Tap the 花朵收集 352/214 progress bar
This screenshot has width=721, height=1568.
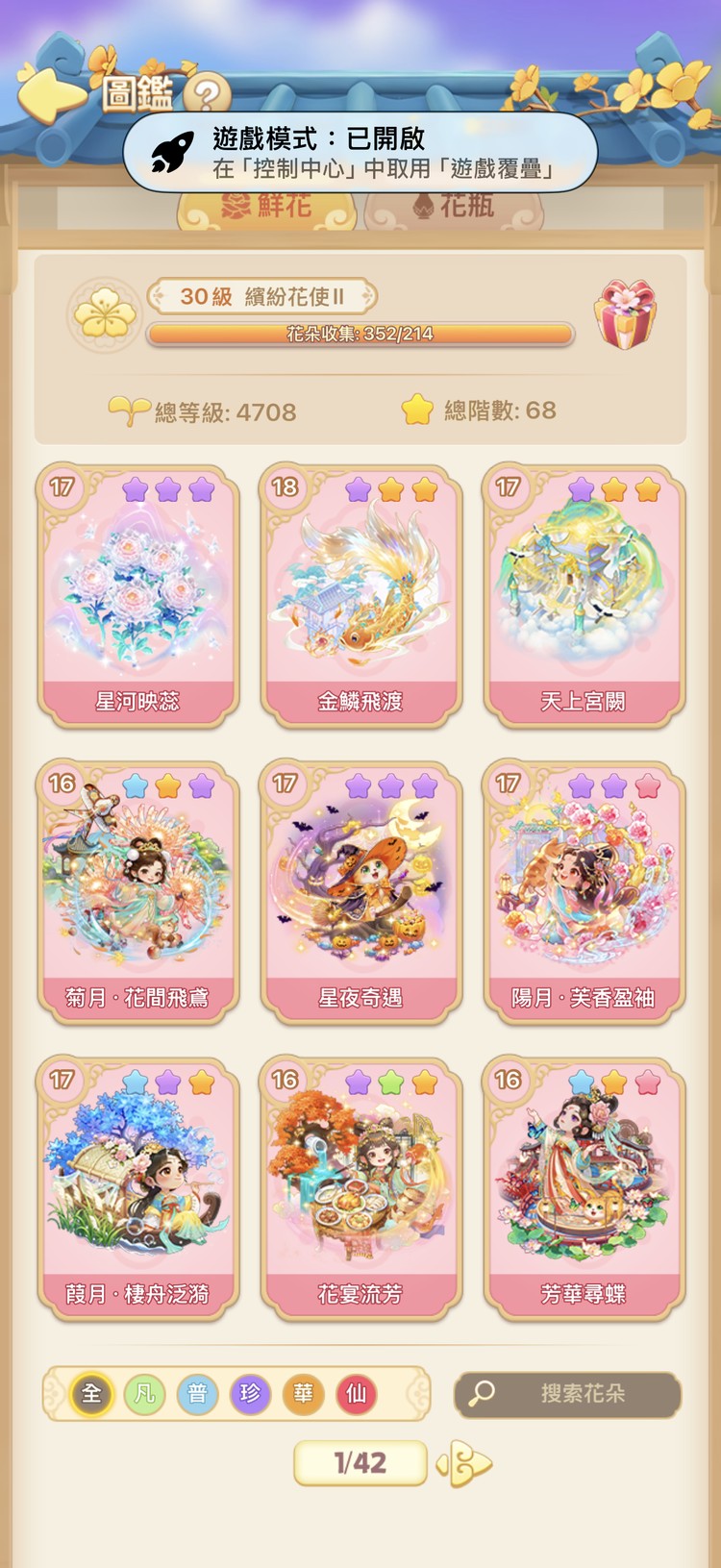(360, 336)
